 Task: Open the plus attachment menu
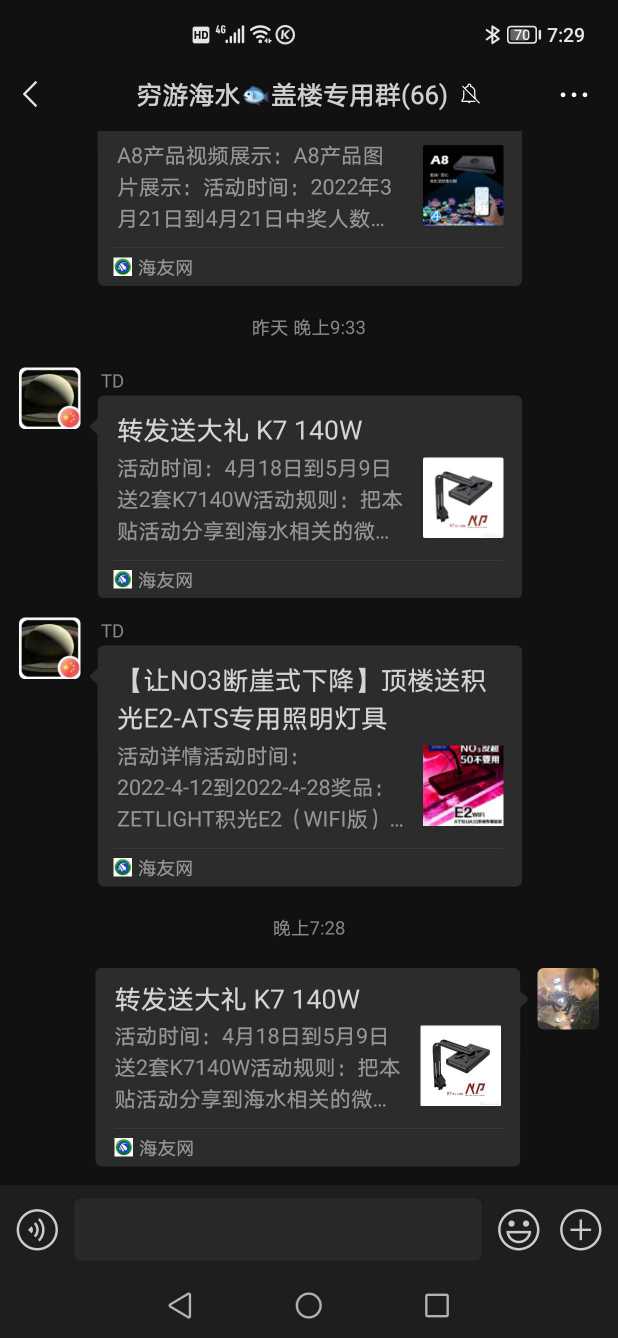click(581, 1229)
